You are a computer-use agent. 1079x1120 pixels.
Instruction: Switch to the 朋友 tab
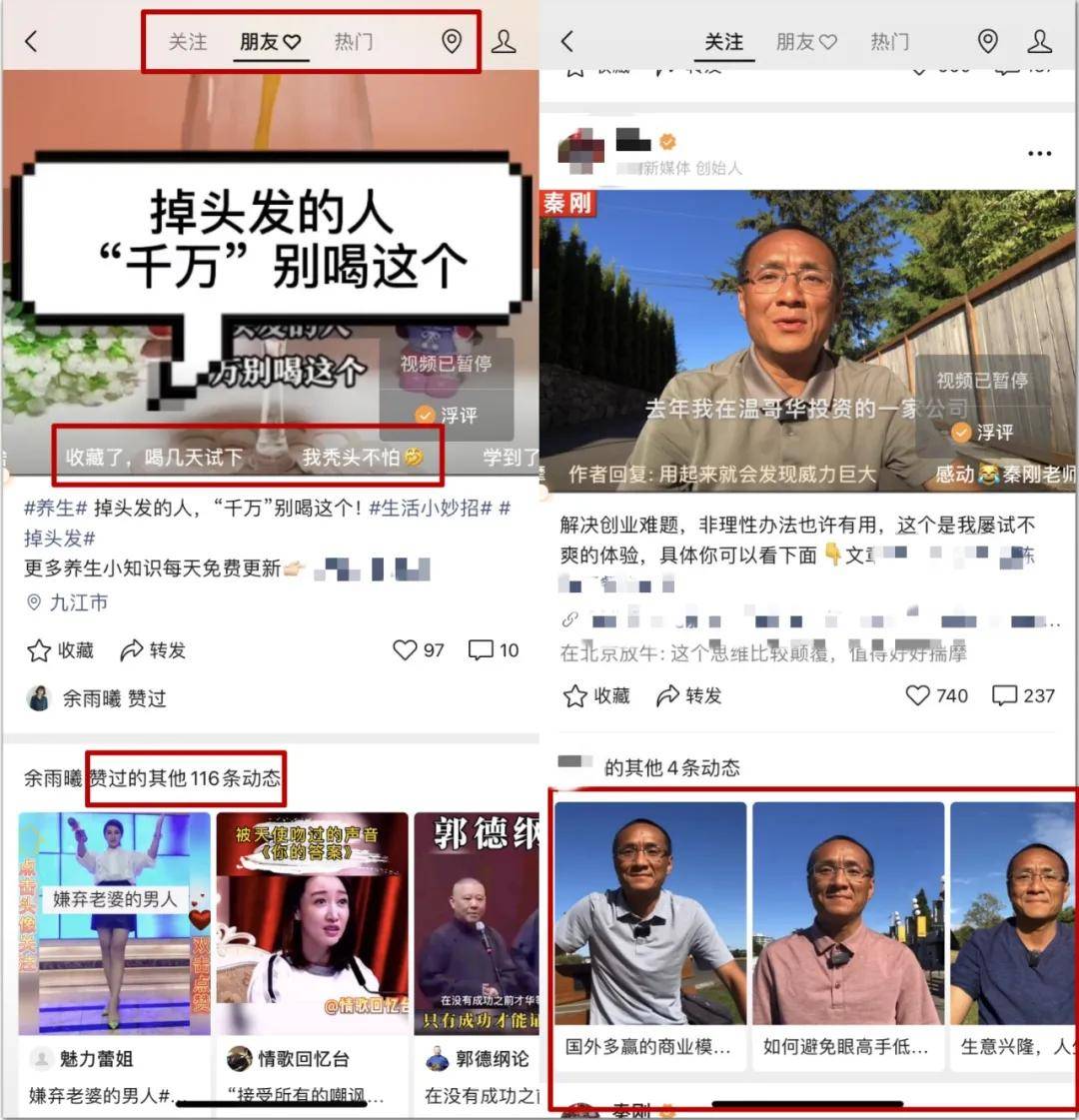pyautogui.click(x=270, y=42)
